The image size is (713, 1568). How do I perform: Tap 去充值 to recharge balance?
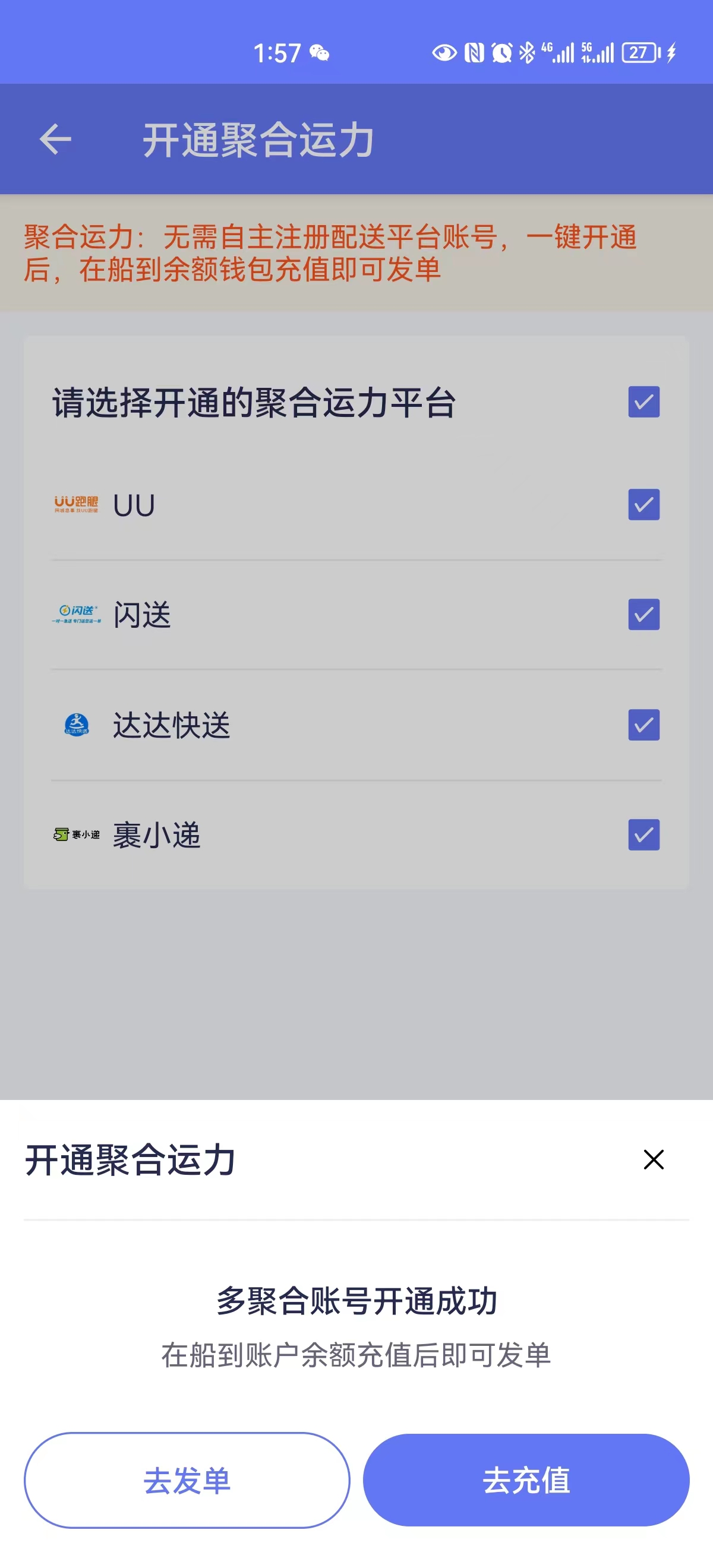pyautogui.click(x=526, y=1480)
